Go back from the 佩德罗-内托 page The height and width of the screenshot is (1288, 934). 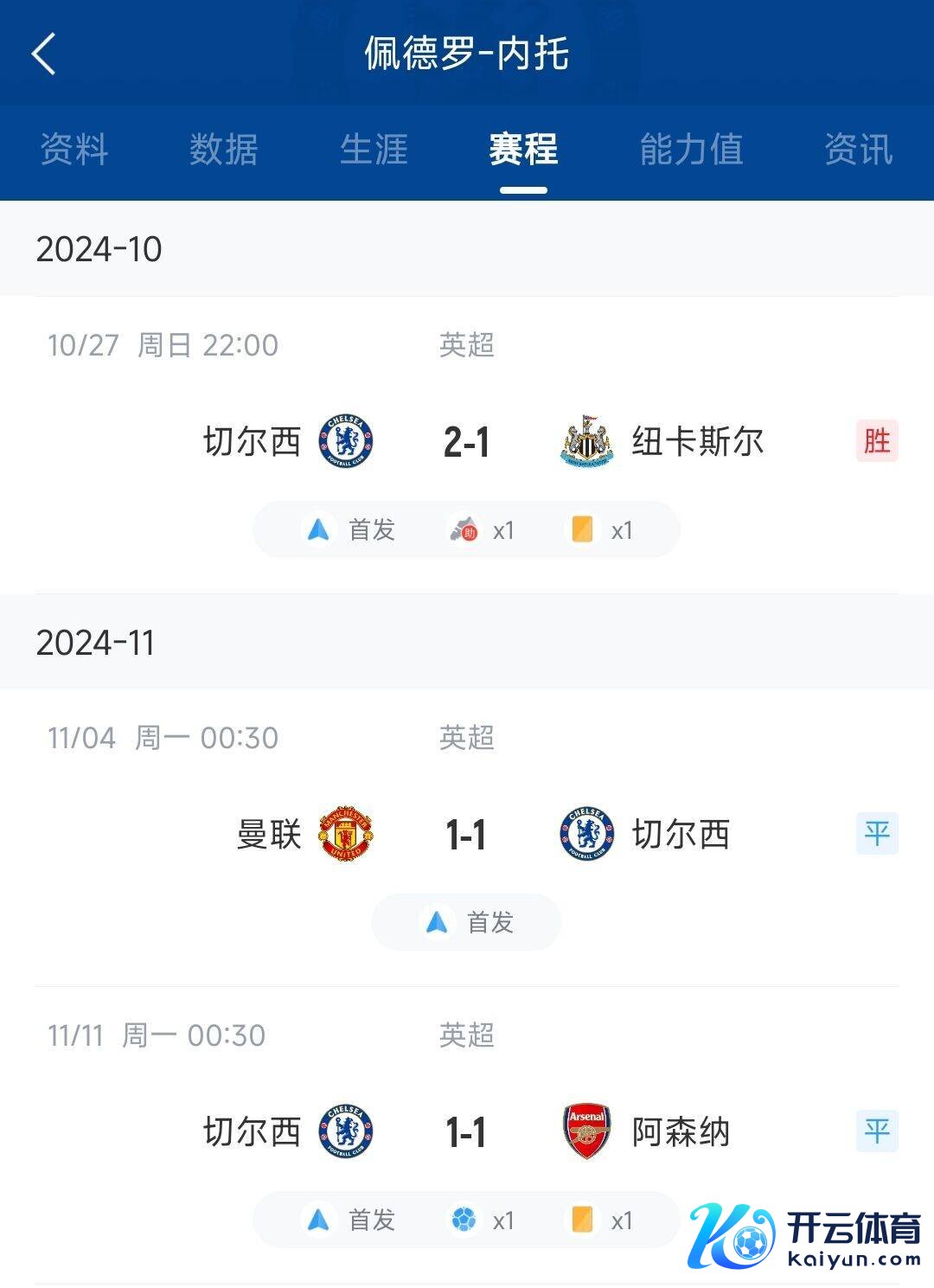coord(44,54)
